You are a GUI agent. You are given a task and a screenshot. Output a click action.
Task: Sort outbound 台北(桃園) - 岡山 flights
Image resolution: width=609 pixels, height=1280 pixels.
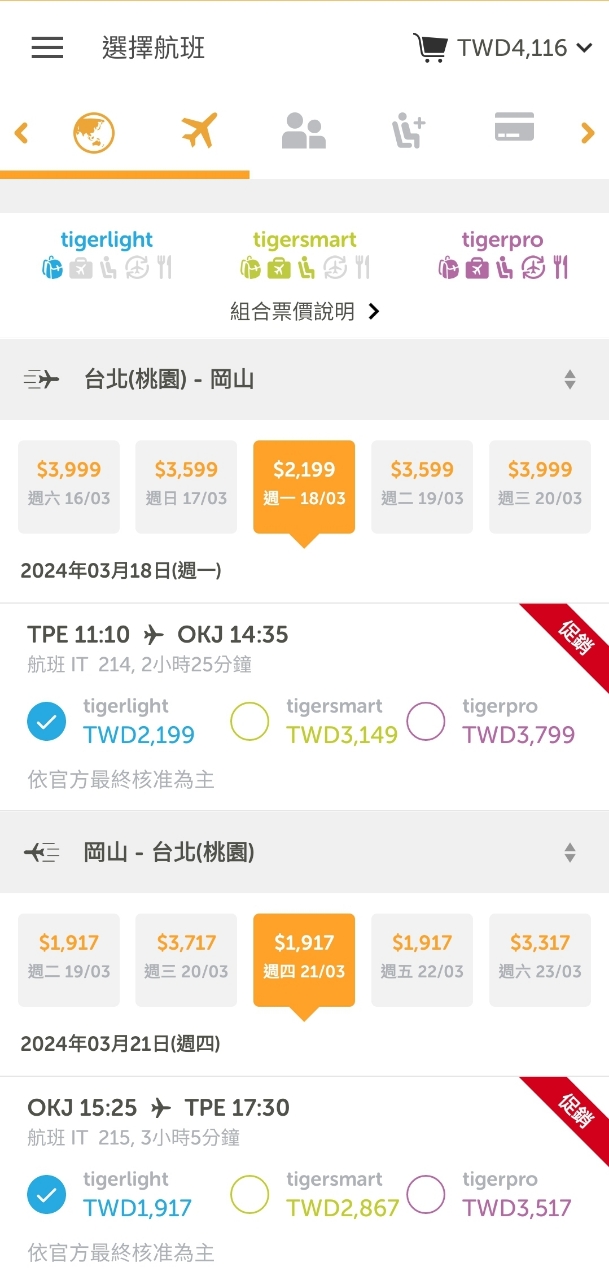[569, 379]
